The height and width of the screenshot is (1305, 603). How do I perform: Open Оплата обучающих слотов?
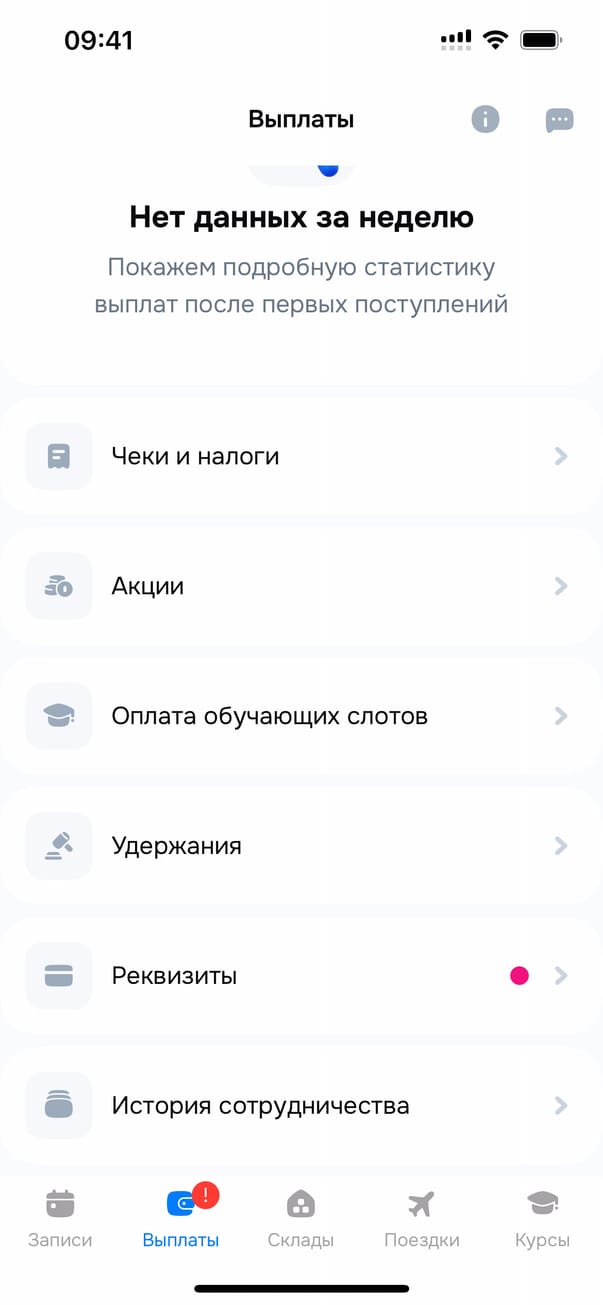300,717
